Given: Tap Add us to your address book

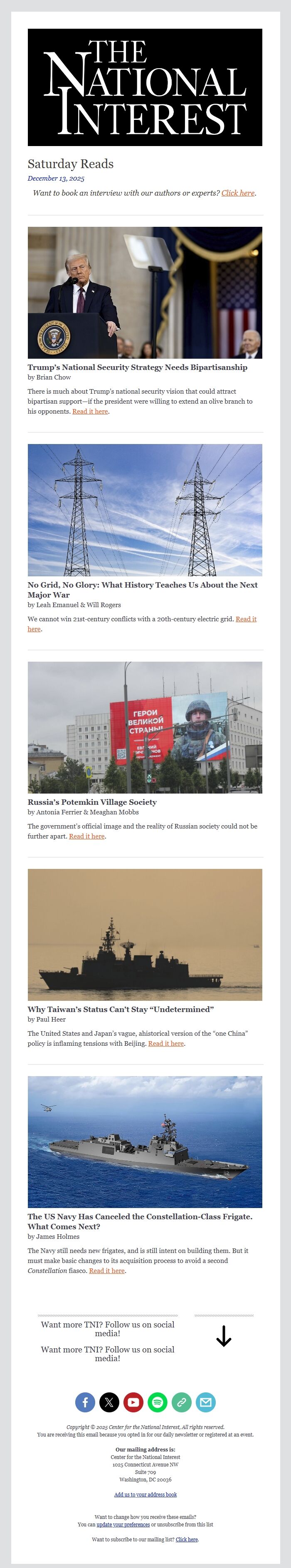Looking at the screenshot, I should point(145,1494).
